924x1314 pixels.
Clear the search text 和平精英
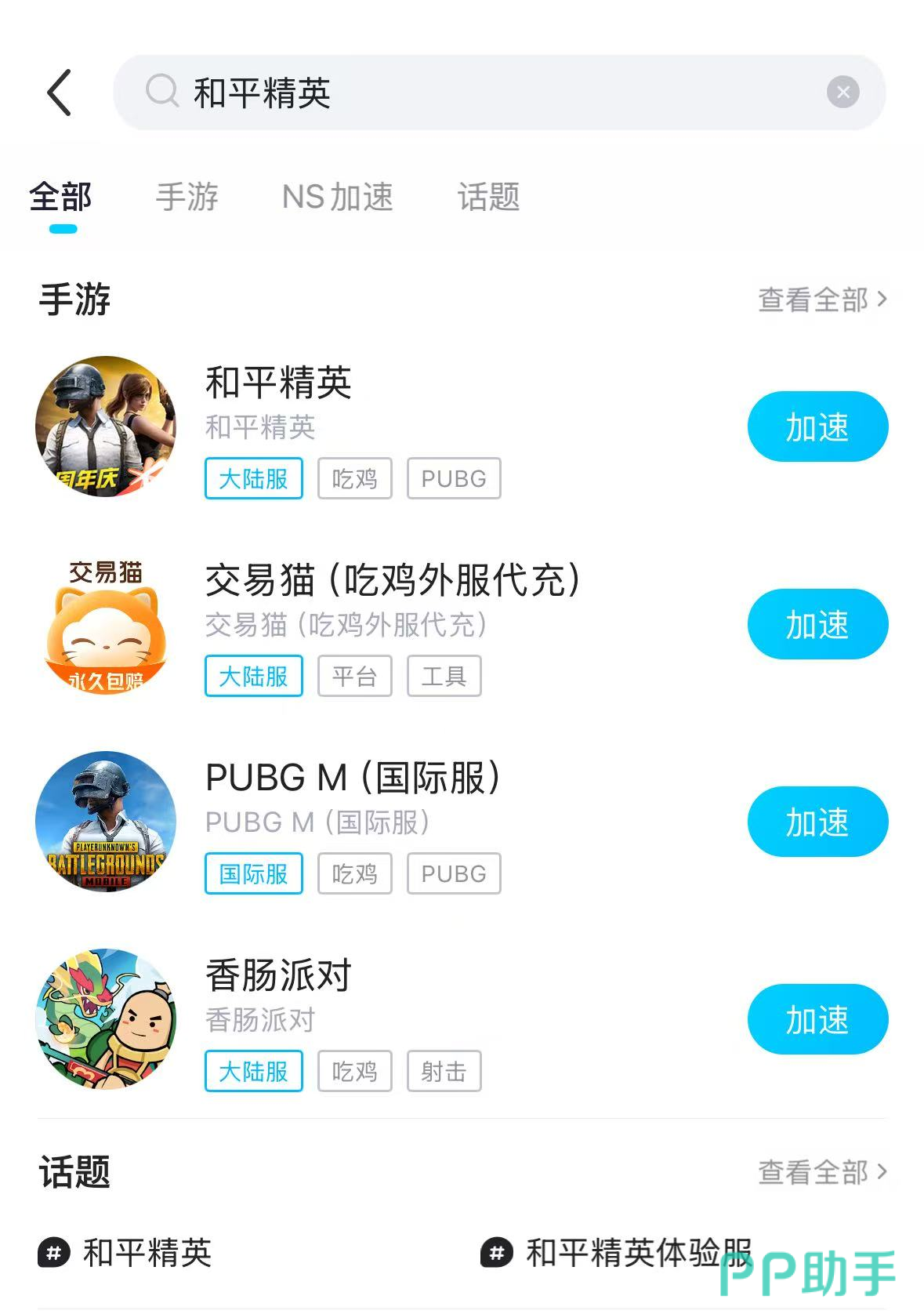point(842,93)
